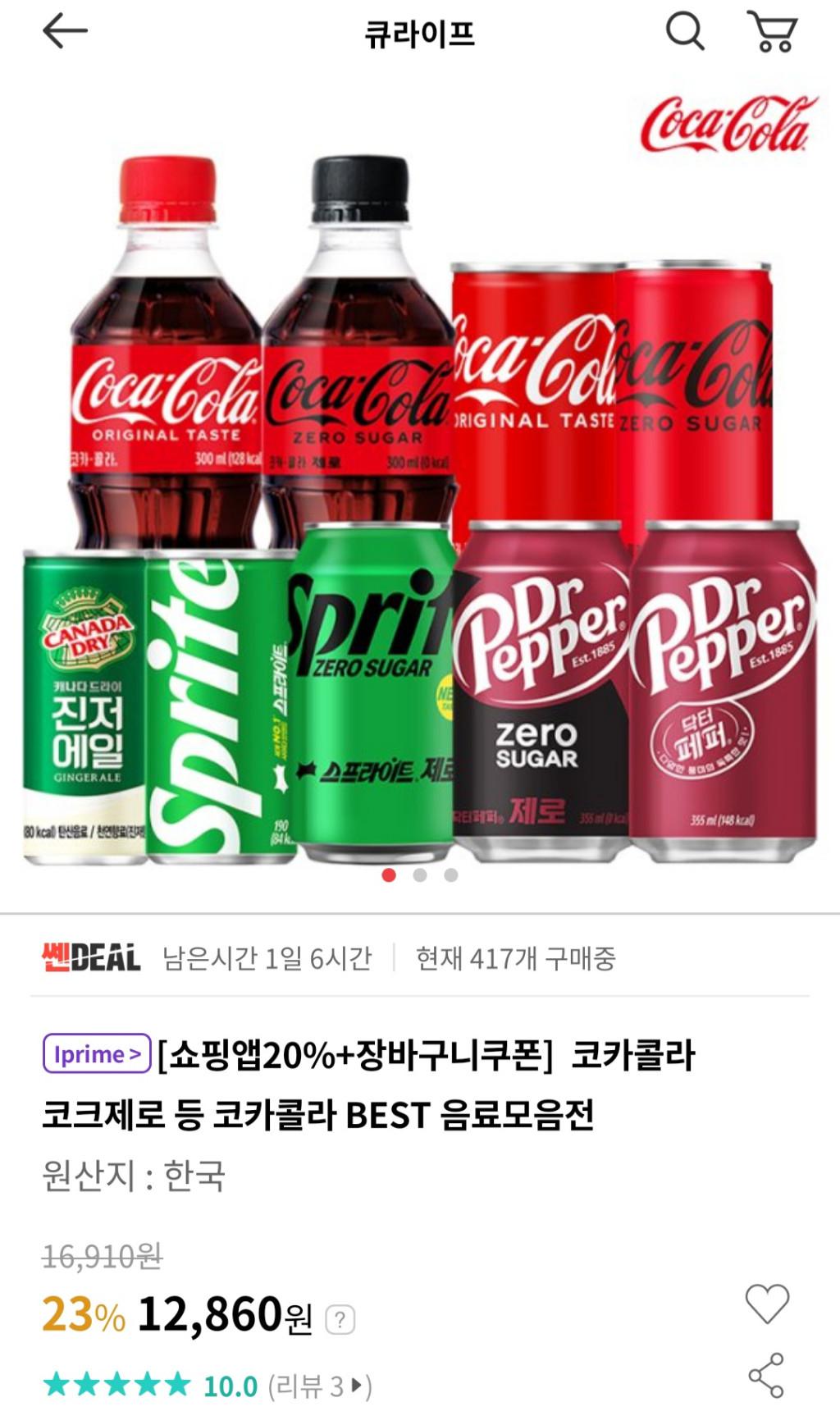
Task: Share this product
Action: coord(766,1376)
